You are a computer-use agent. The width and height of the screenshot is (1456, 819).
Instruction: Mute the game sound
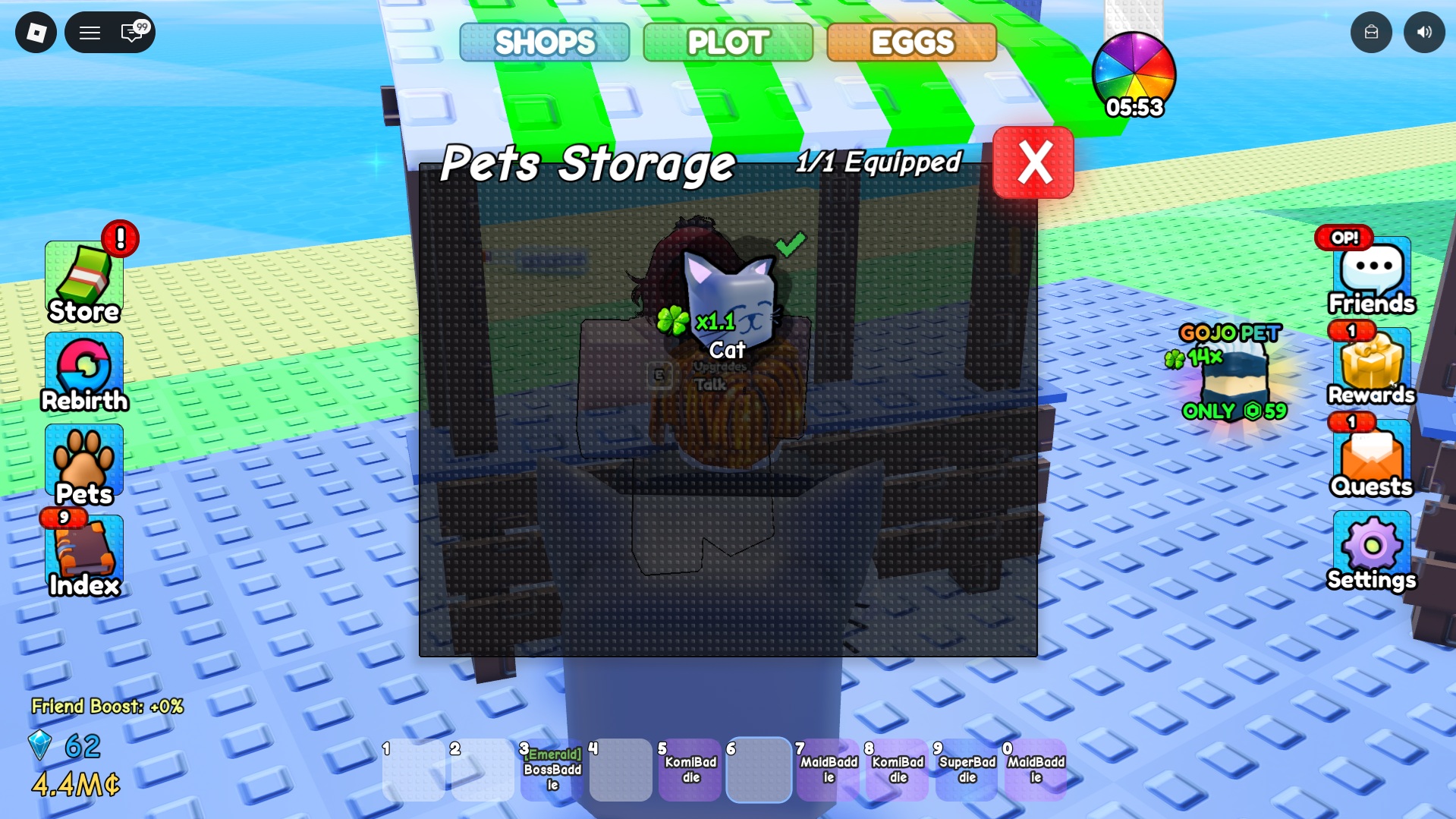click(1424, 33)
